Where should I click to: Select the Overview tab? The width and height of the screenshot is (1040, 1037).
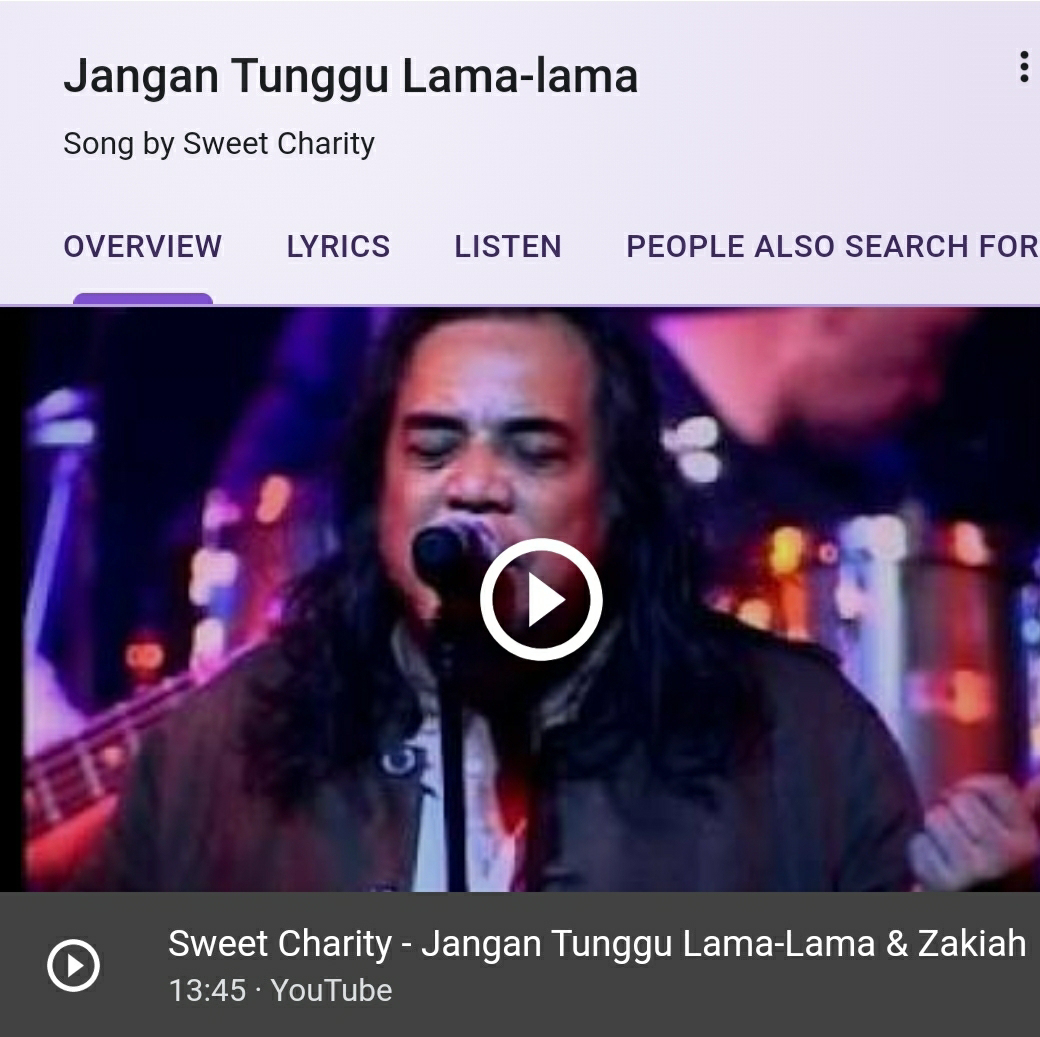coord(142,247)
